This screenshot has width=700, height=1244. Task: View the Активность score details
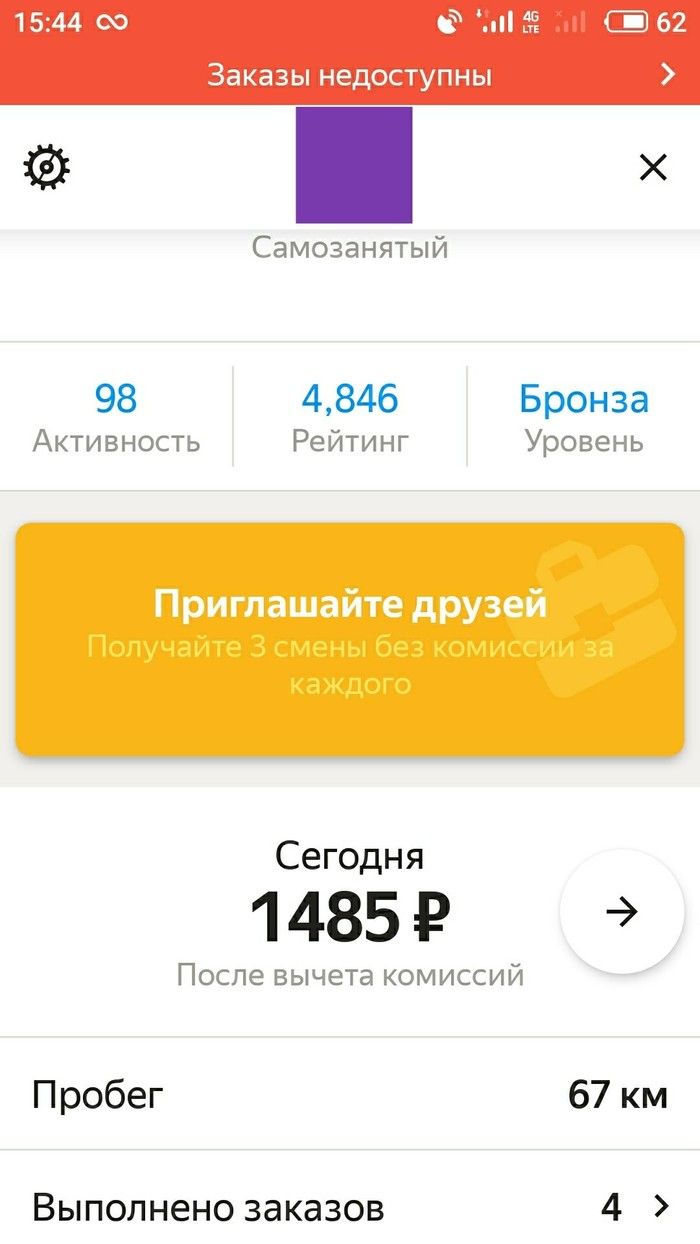tap(116, 418)
